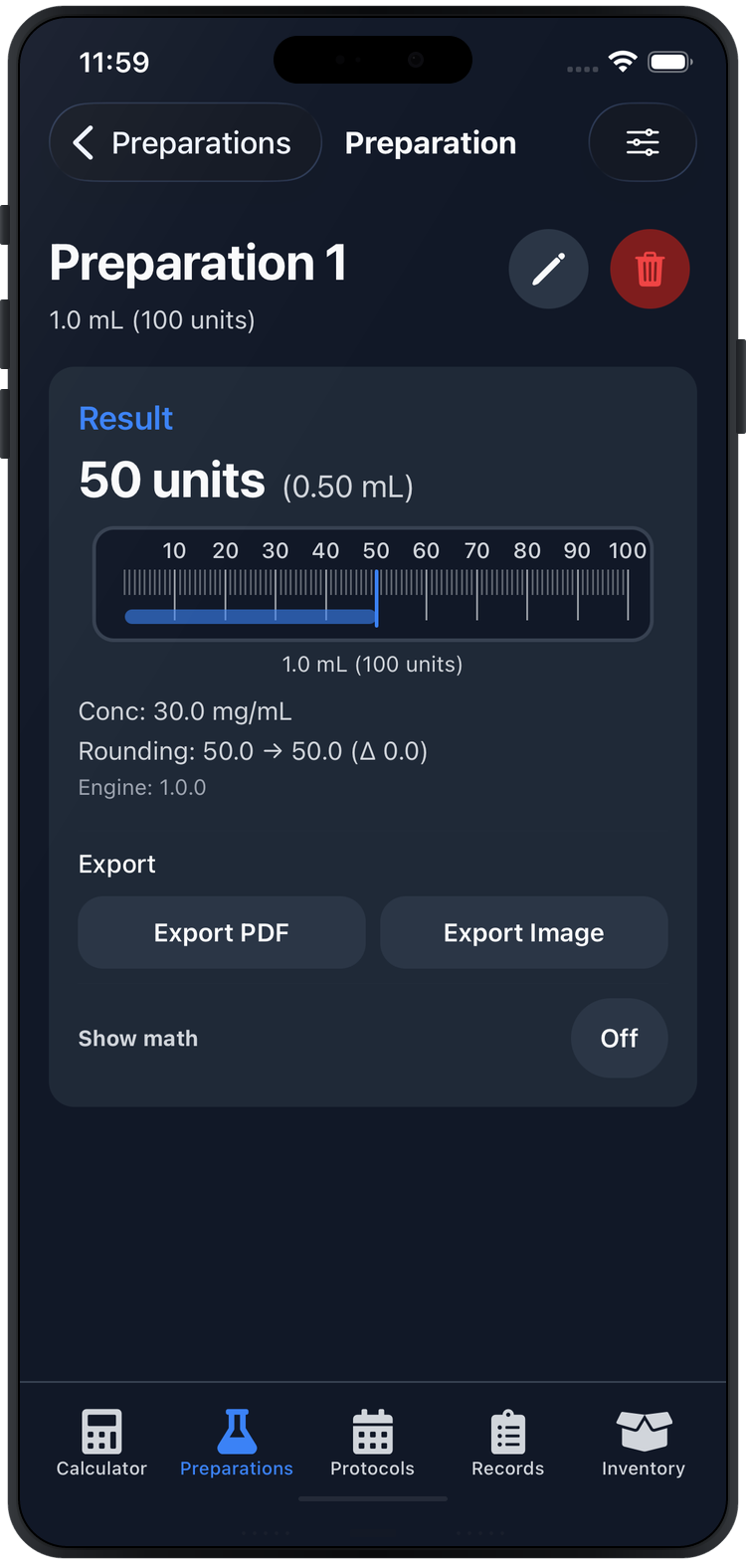Viewport: 746px width, 1568px height.
Task: Tap the pencil icon to edit Preparation 1
Action: 548,269
